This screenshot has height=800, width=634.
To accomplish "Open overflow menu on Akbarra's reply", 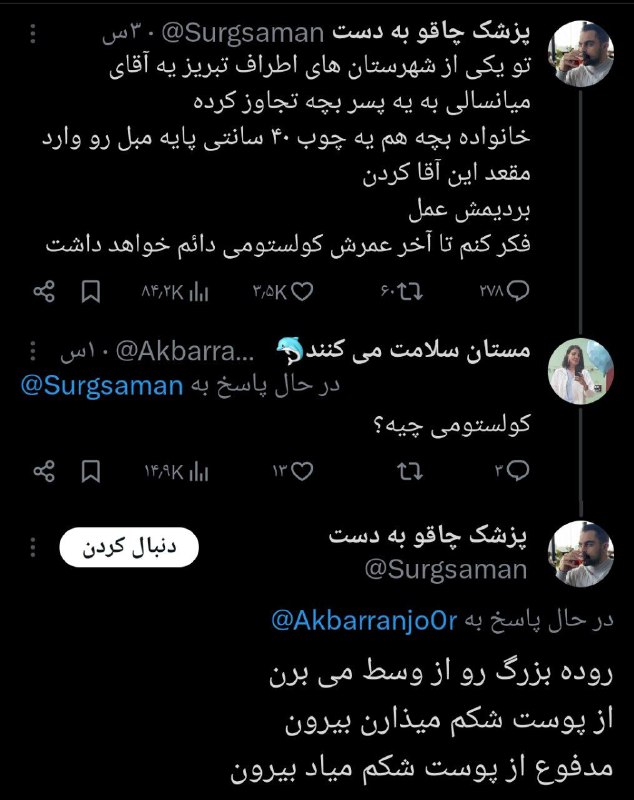I will pyautogui.click(x=33, y=354).
